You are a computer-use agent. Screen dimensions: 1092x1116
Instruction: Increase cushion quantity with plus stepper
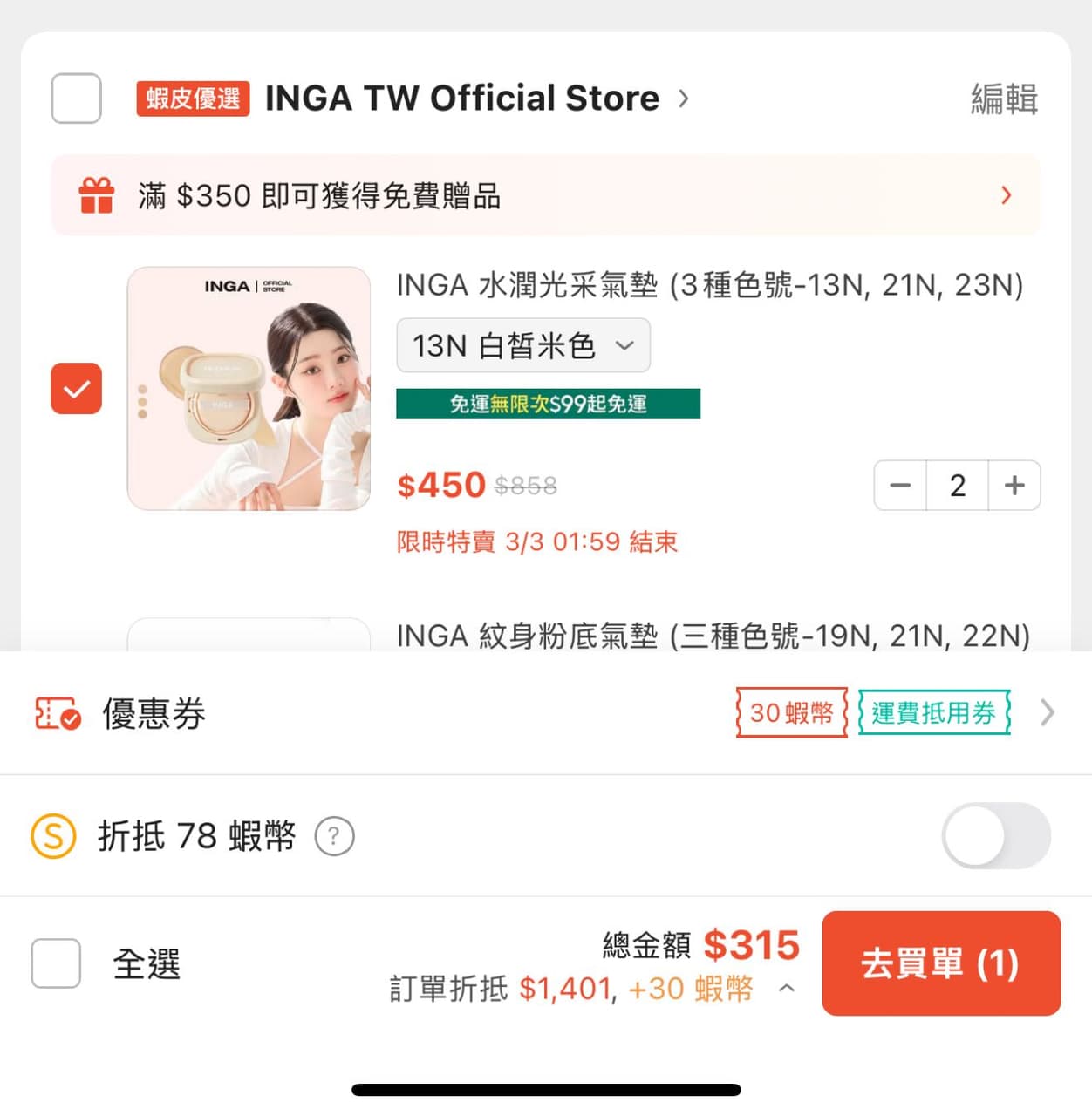click(x=1014, y=486)
